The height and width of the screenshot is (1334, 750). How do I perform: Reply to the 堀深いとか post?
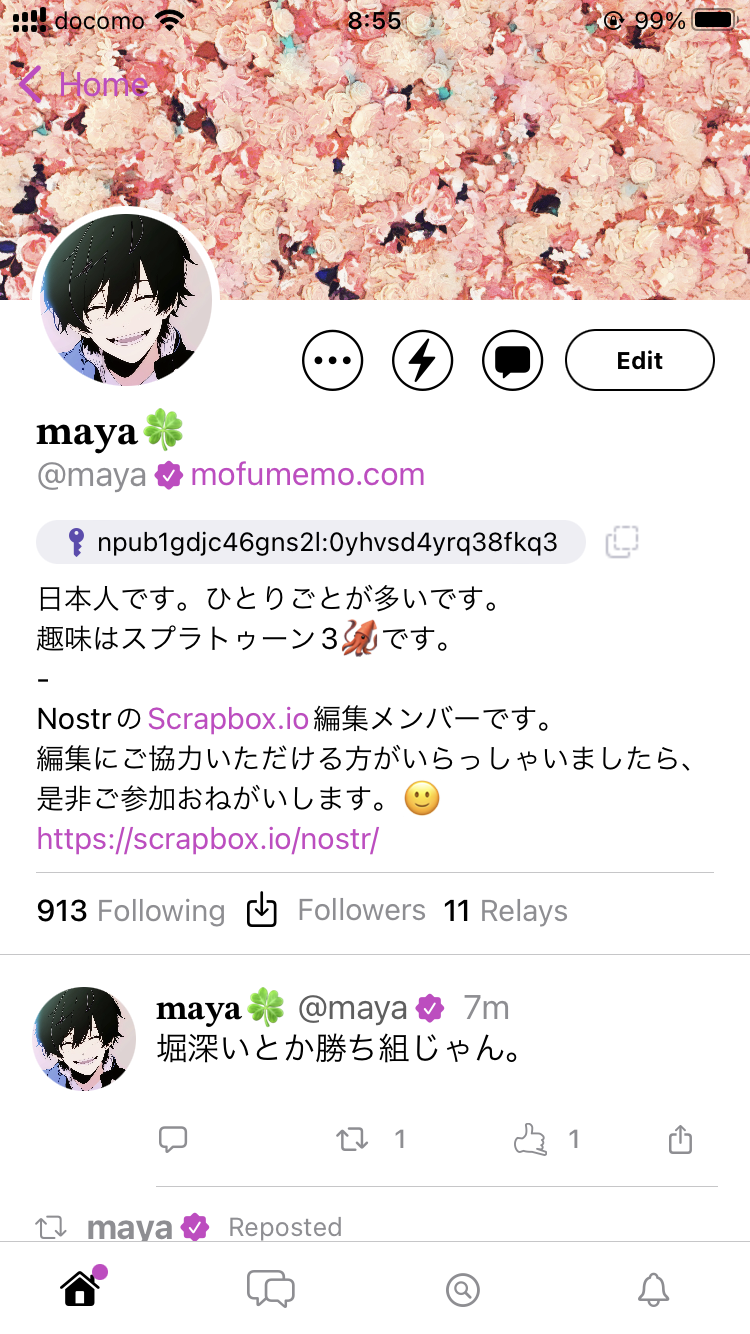(x=173, y=1139)
